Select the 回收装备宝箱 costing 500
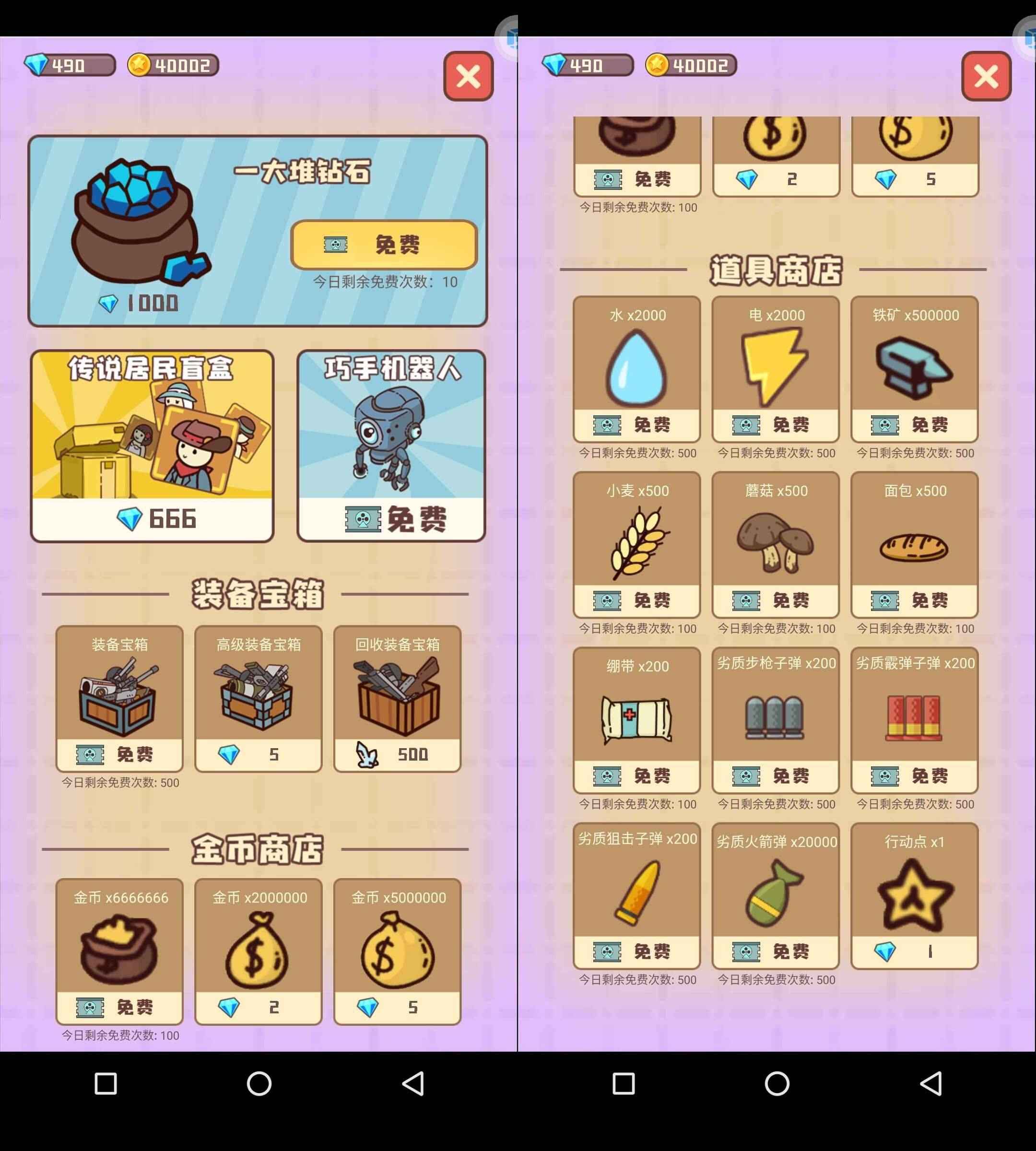1036x1151 pixels. coord(397,754)
